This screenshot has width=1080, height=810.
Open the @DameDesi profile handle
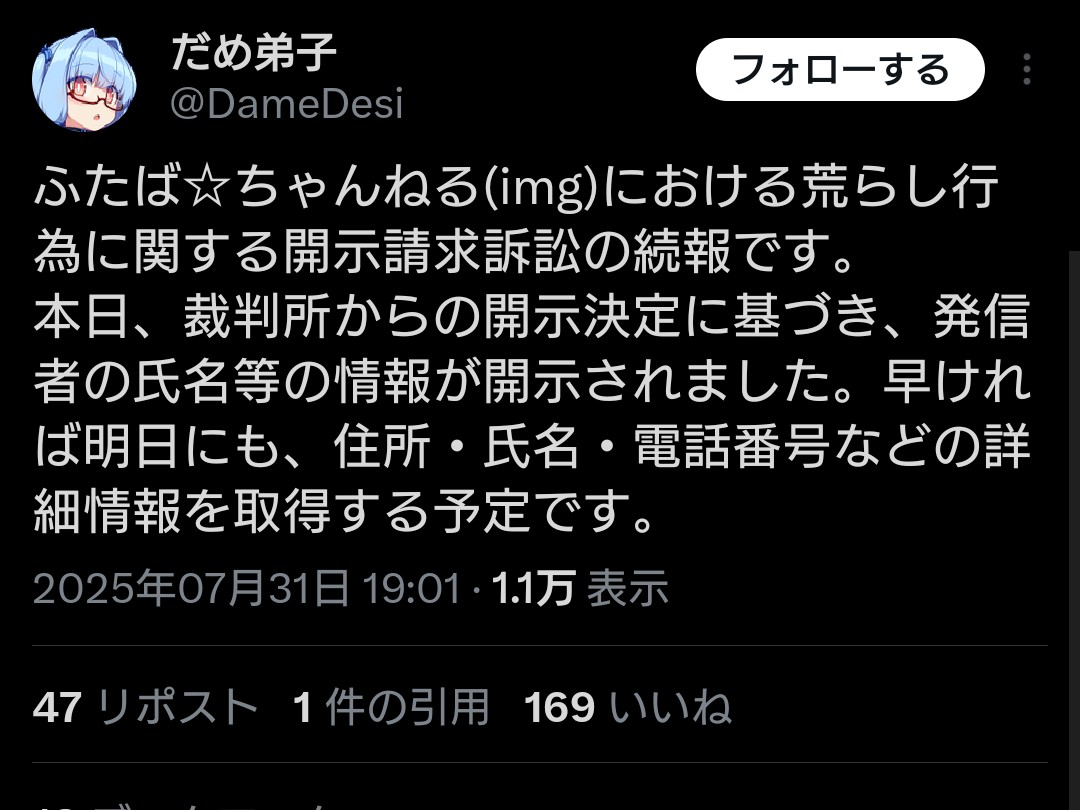287,104
